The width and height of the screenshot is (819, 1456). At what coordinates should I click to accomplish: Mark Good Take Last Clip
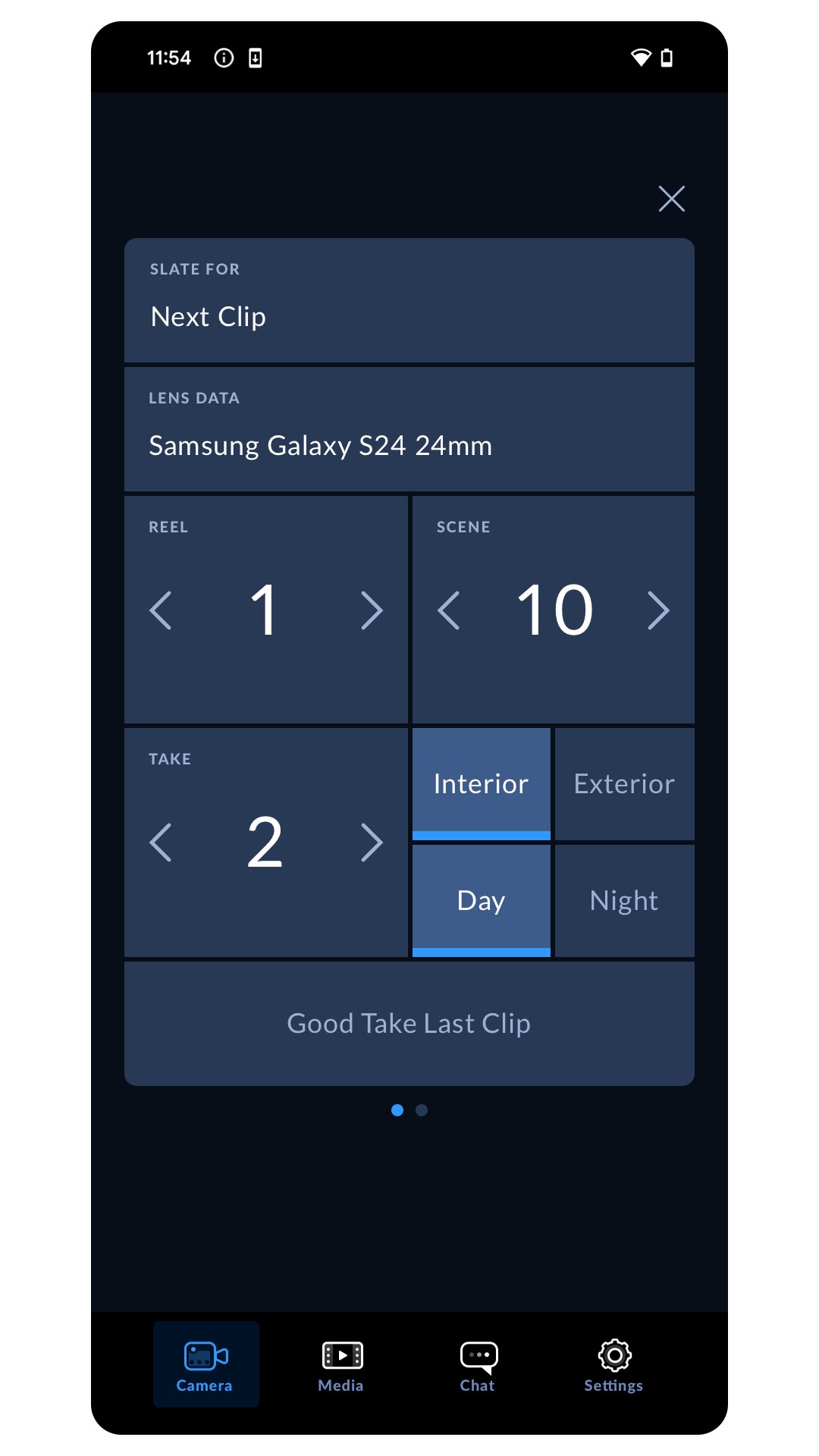click(x=409, y=1024)
